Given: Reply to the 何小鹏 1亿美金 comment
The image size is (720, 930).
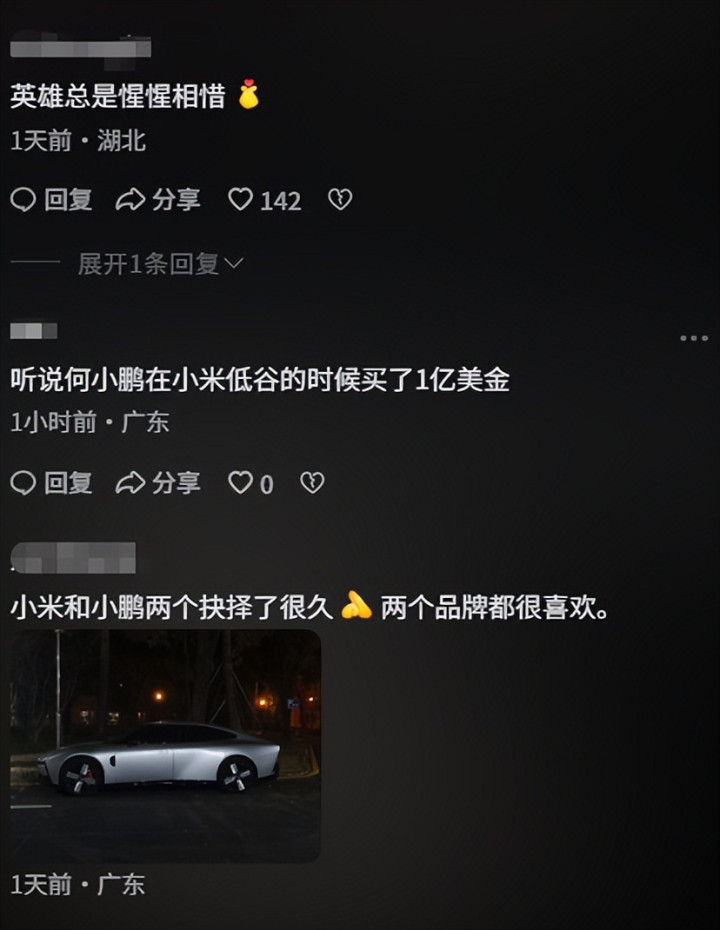Looking at the screenshot, I should [x=51, y=483].
